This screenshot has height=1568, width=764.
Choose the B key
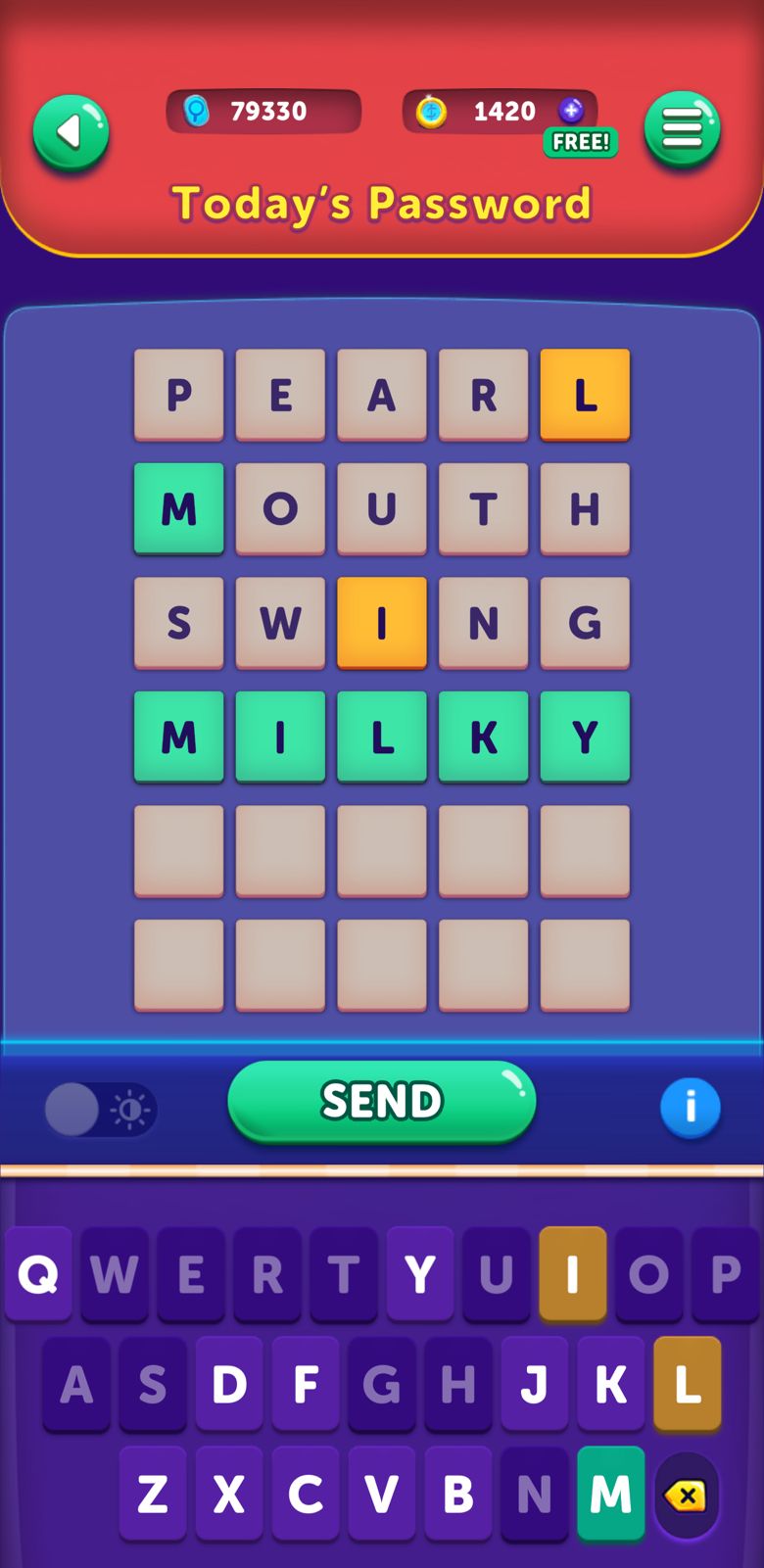pos(457,1494)
